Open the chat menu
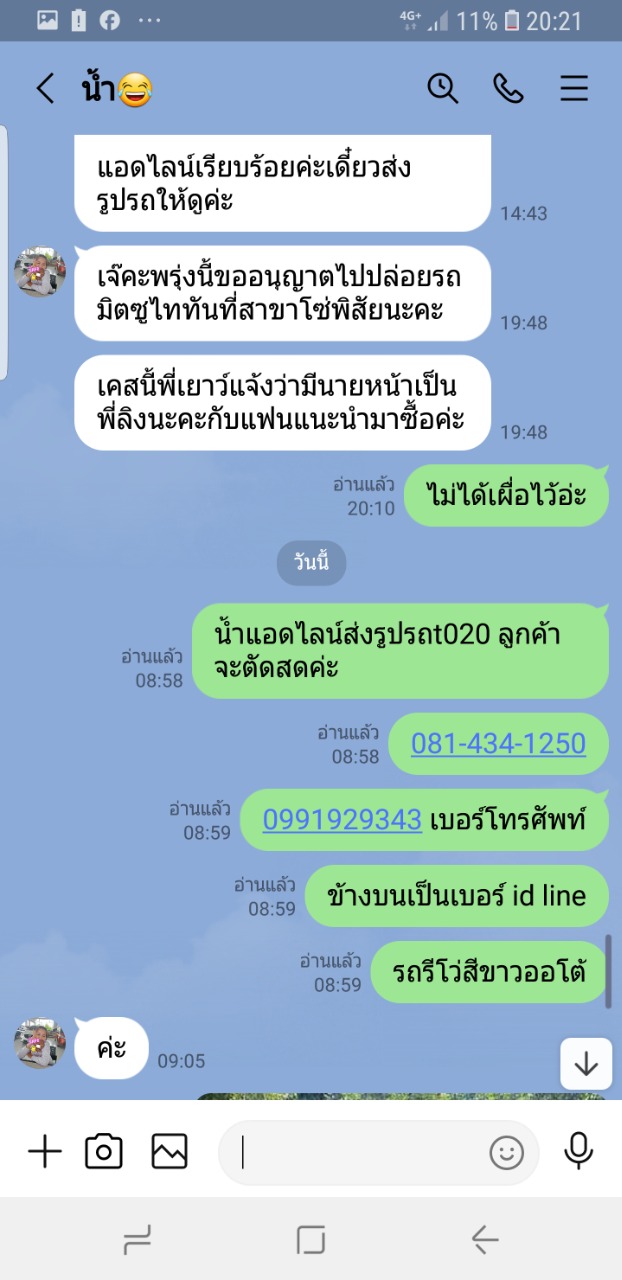The height and width of the screenshot is (1280, 622). tap(574, 89)
